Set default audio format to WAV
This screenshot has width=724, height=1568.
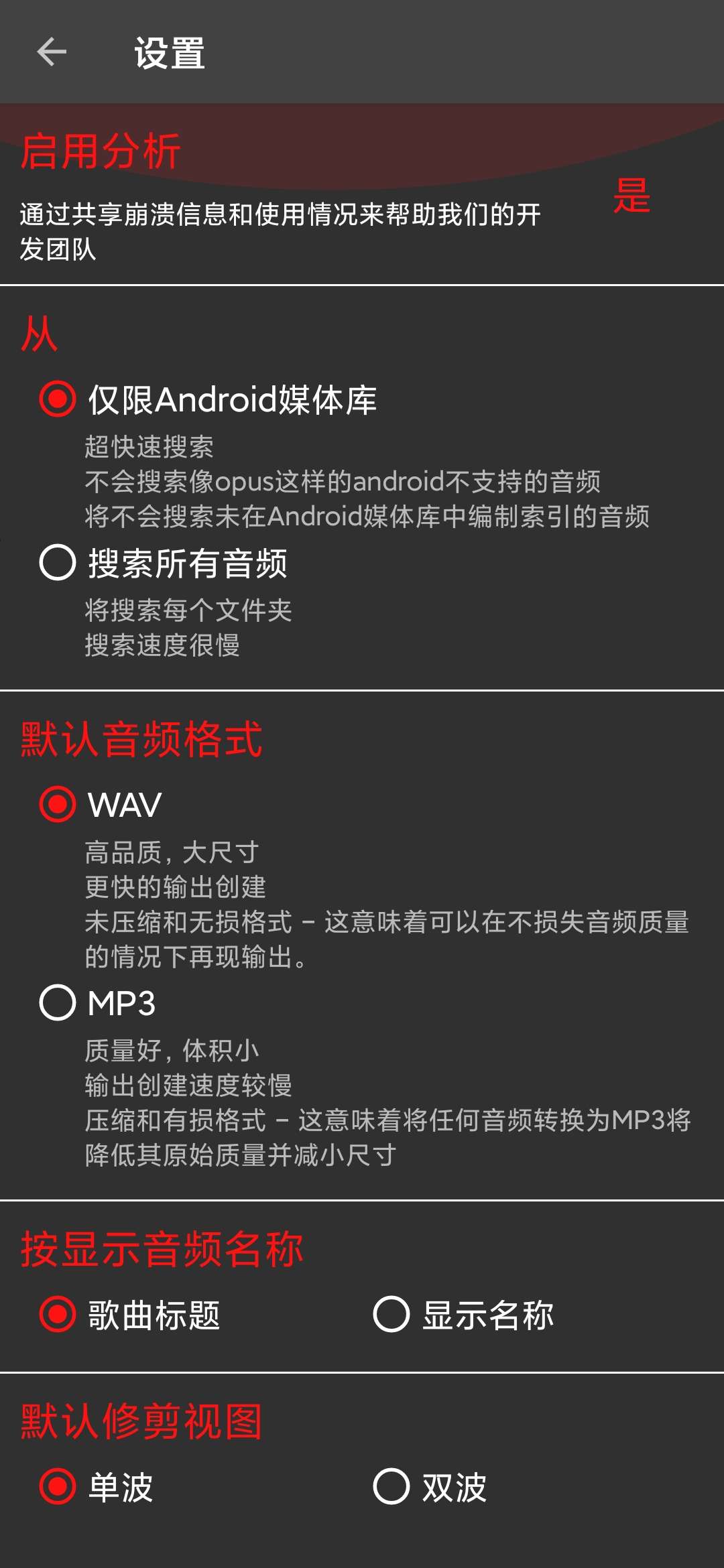(58, 804)
